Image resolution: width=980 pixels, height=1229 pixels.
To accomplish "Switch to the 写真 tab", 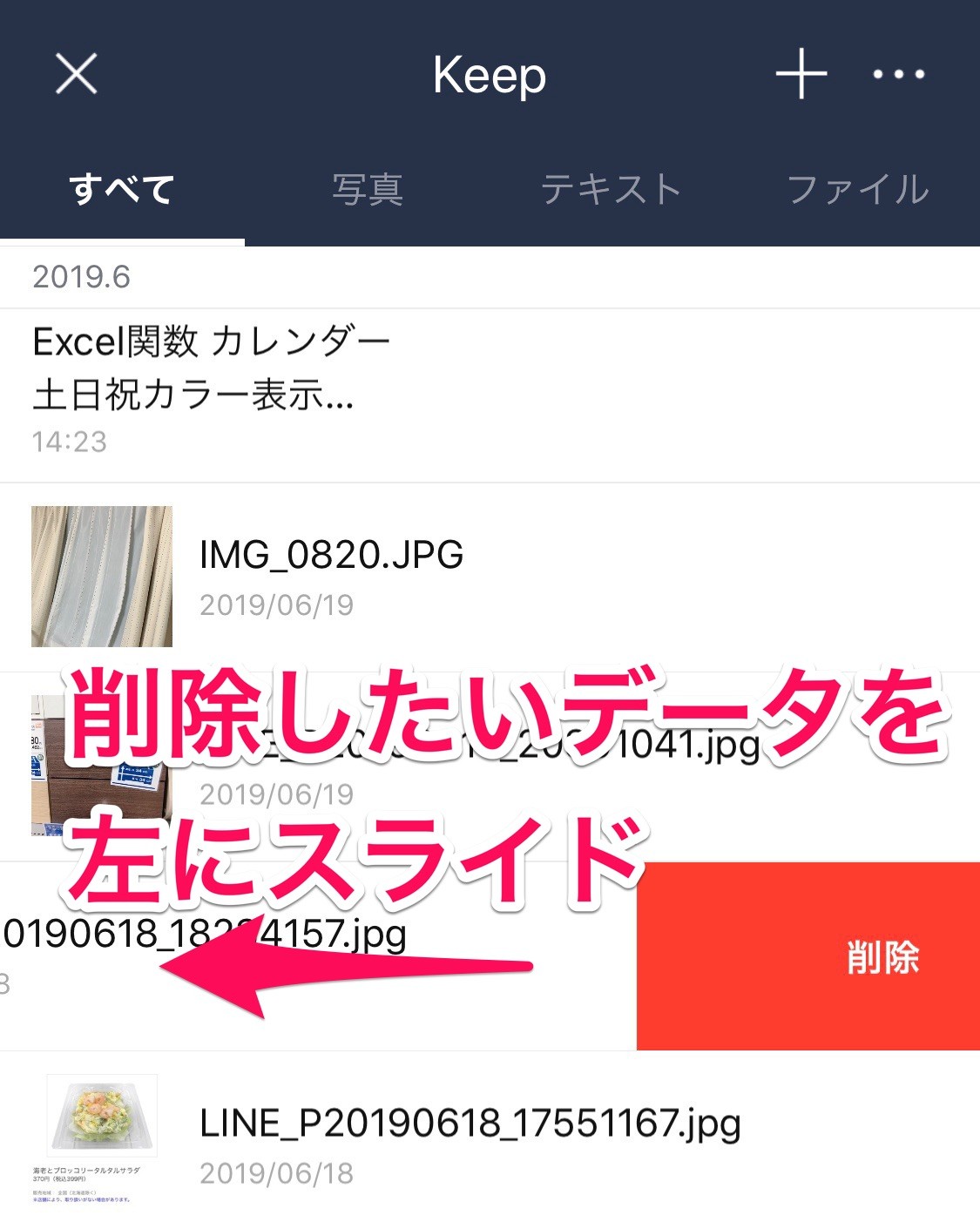I will (x=367, y=190).
